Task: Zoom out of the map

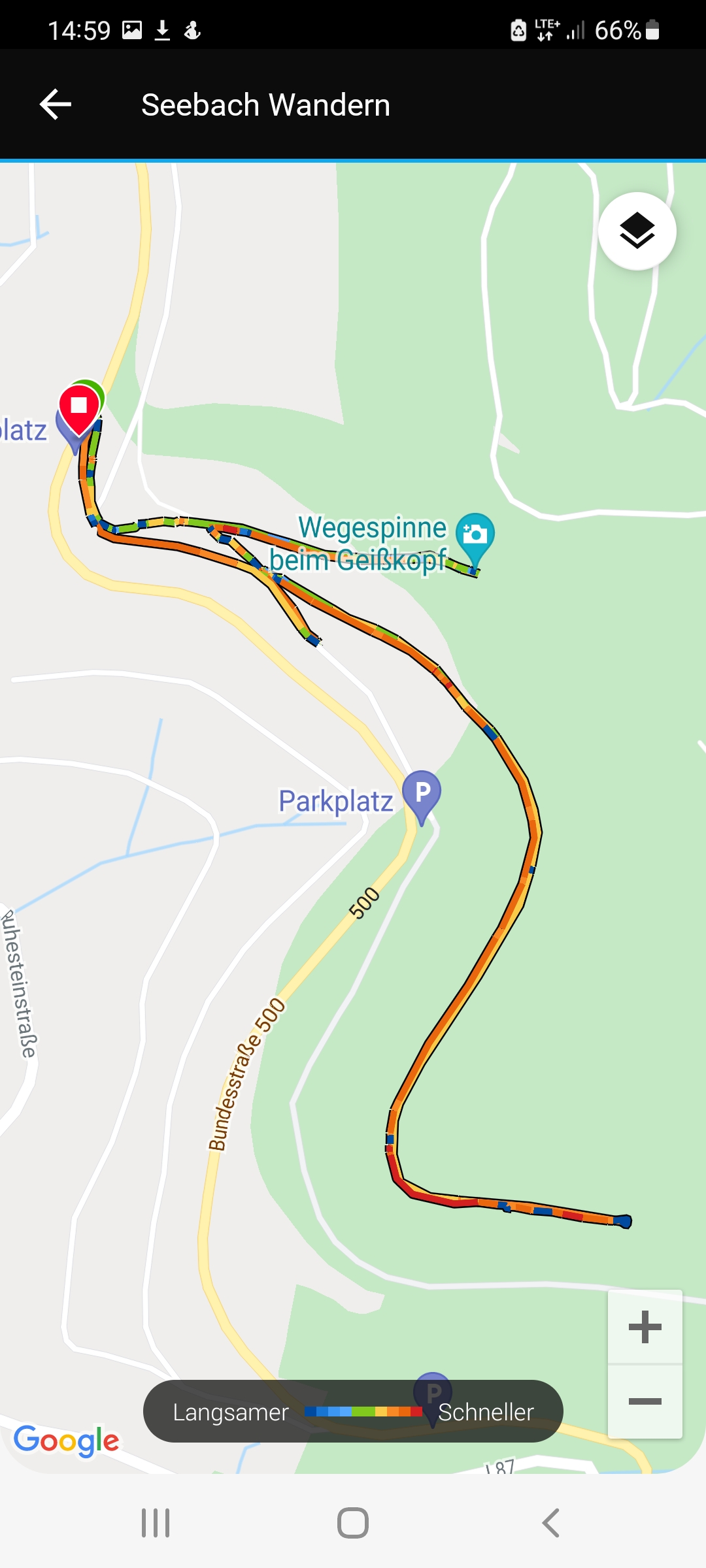Action: pyautogui.click(x=645, y=1401)
